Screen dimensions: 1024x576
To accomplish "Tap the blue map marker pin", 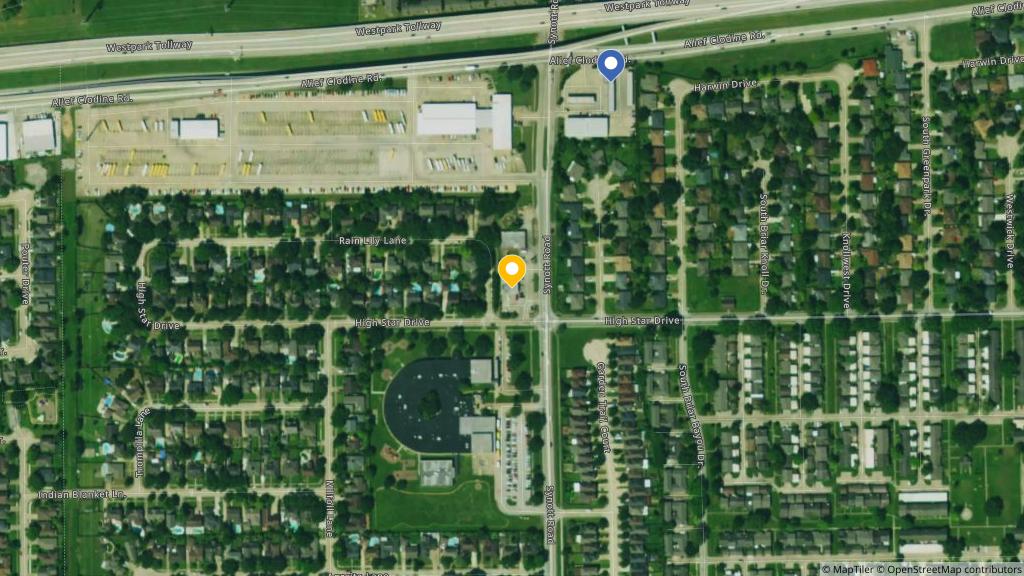I will (611, 64).
